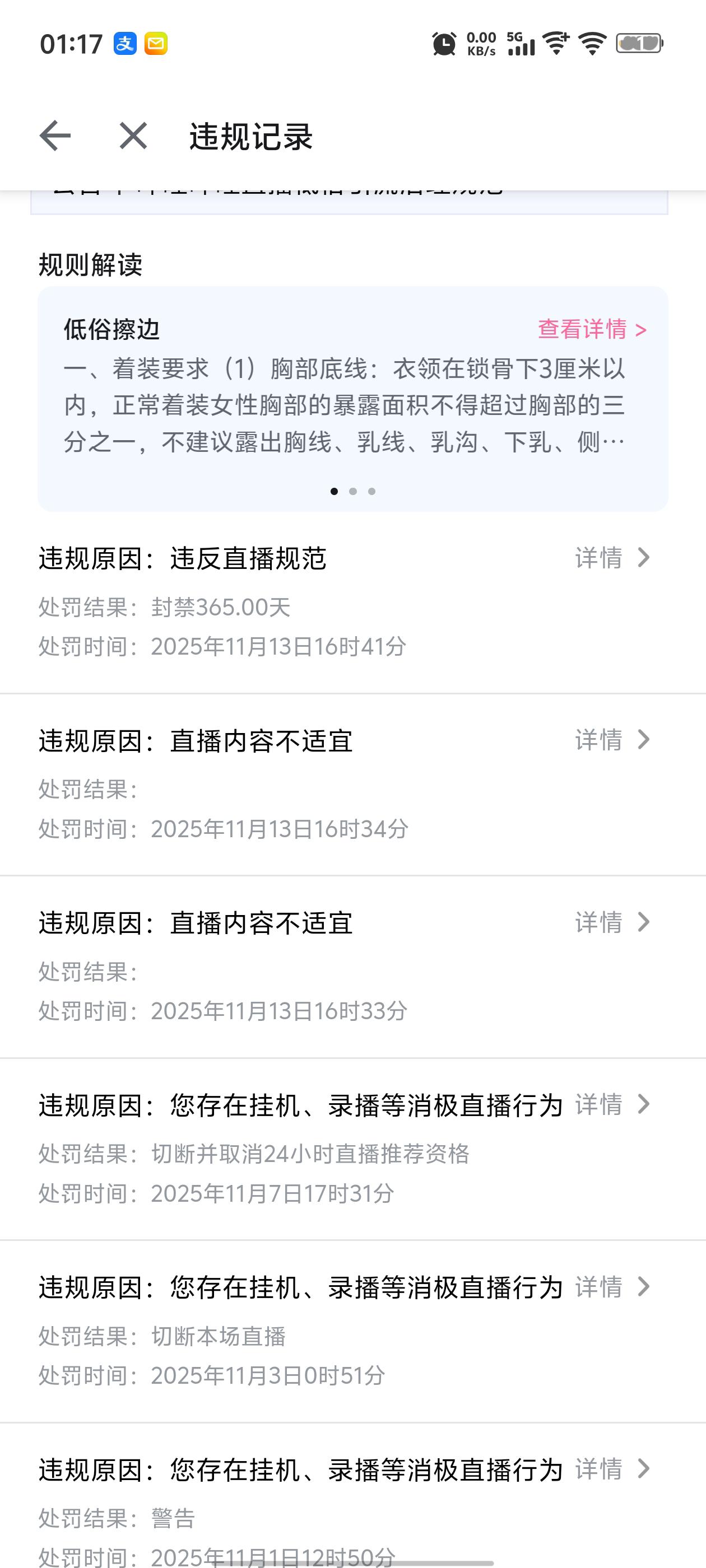The image size is (706, 1568).
Task: Open 查看详情 for 低俗擦边 rule
Action: click(592, 329)
